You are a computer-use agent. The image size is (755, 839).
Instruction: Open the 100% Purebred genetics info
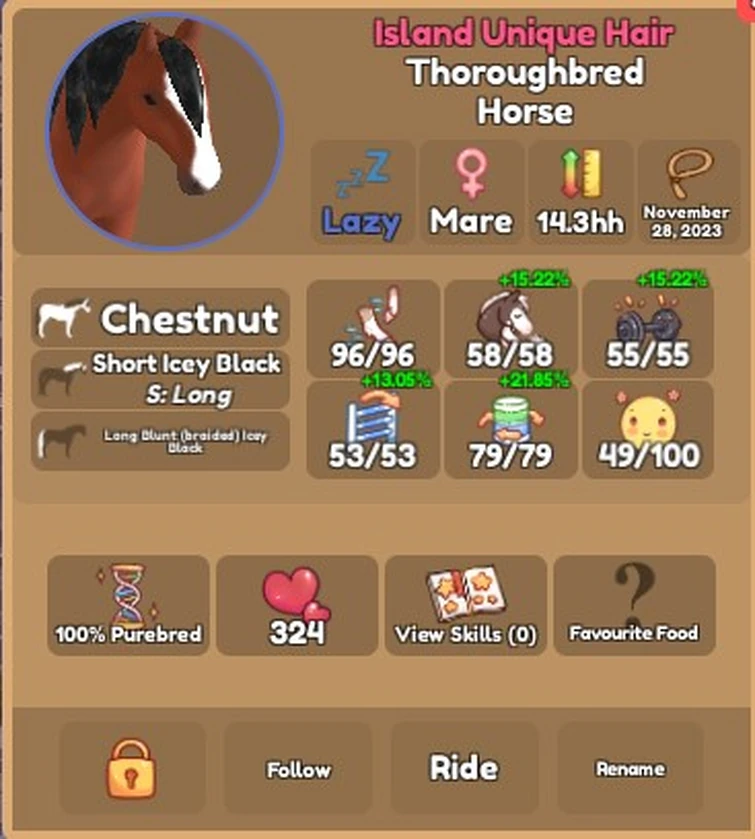pyautogui.click(x=129, y=605)
